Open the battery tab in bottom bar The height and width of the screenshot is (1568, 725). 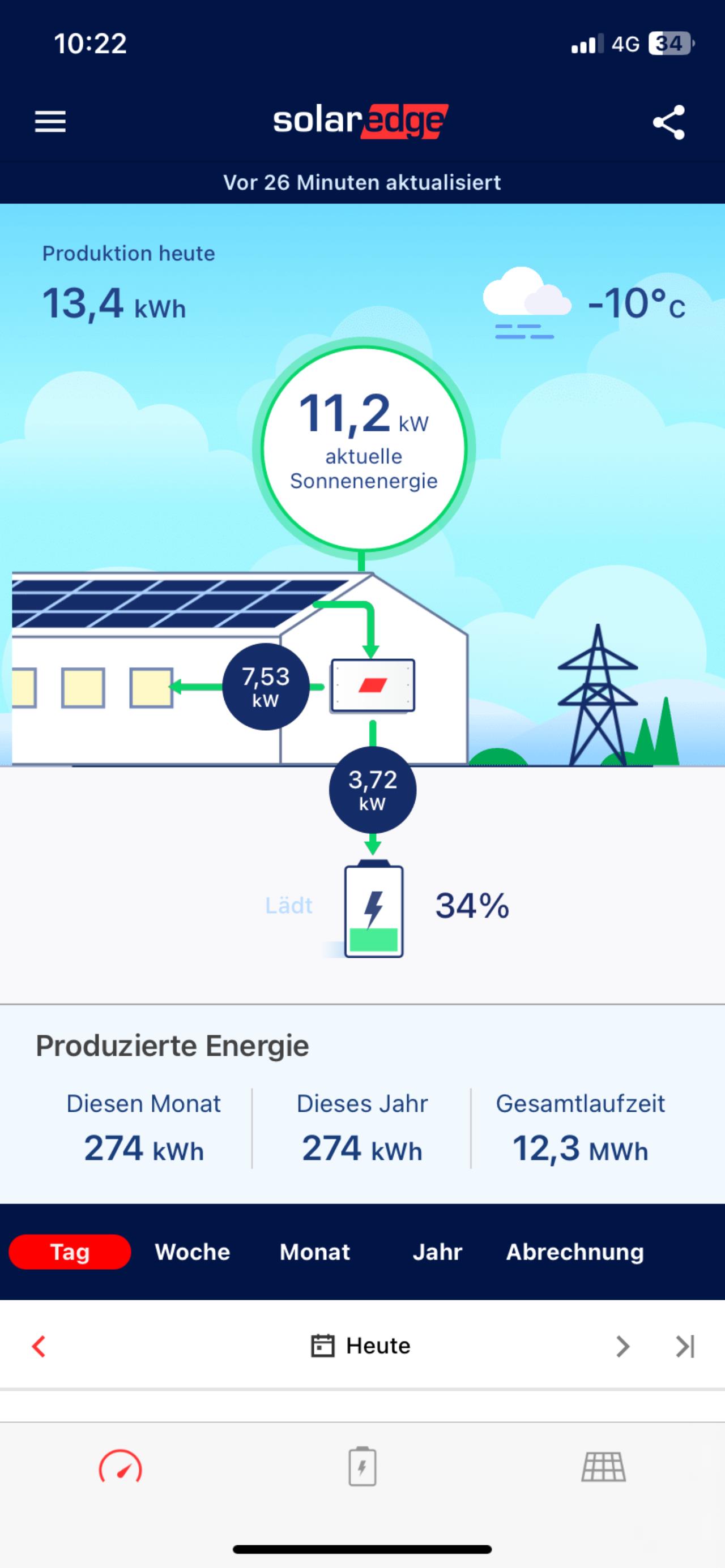pos(362,1466)
